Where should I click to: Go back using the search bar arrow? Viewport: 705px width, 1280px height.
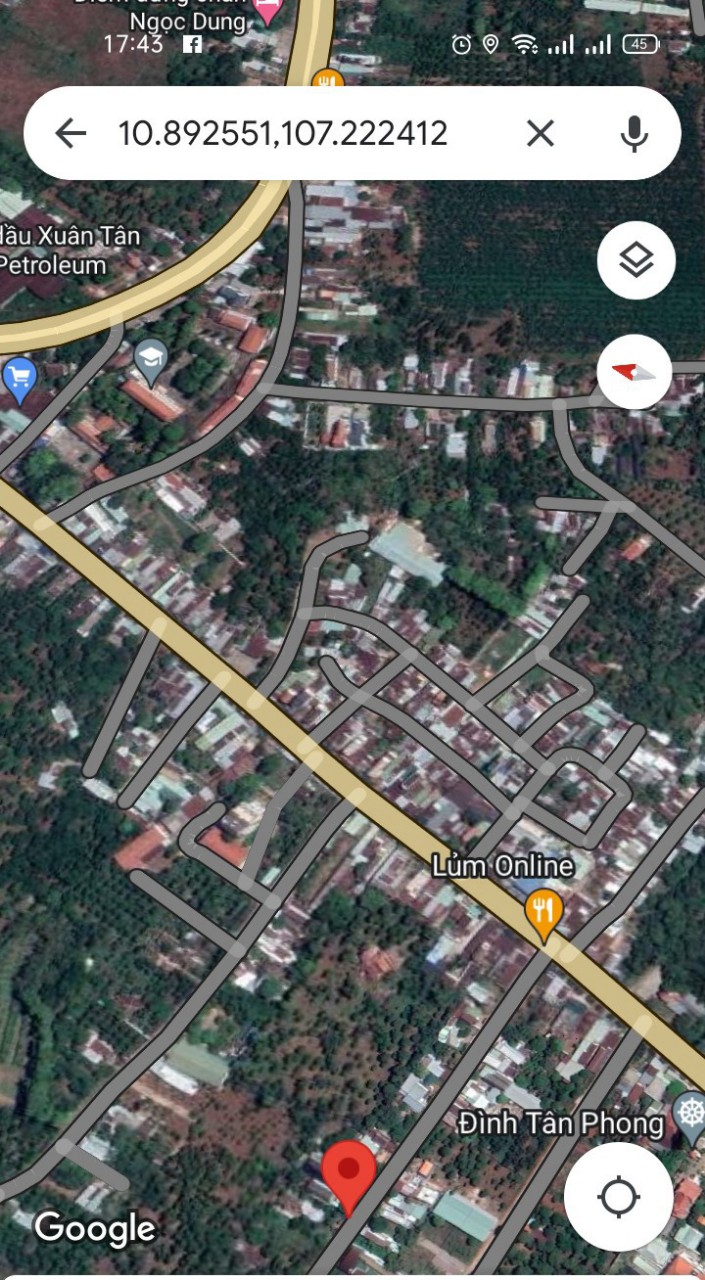click(71, 133)
